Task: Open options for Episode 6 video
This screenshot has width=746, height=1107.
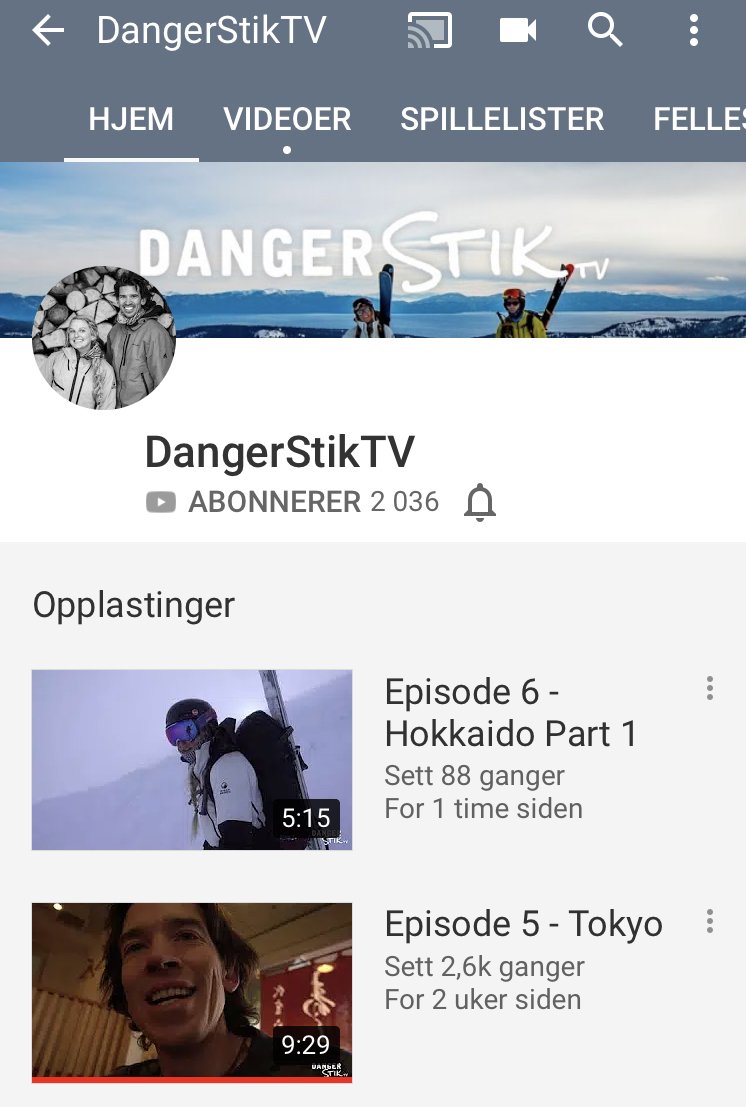Action: (x=709, y=688)
